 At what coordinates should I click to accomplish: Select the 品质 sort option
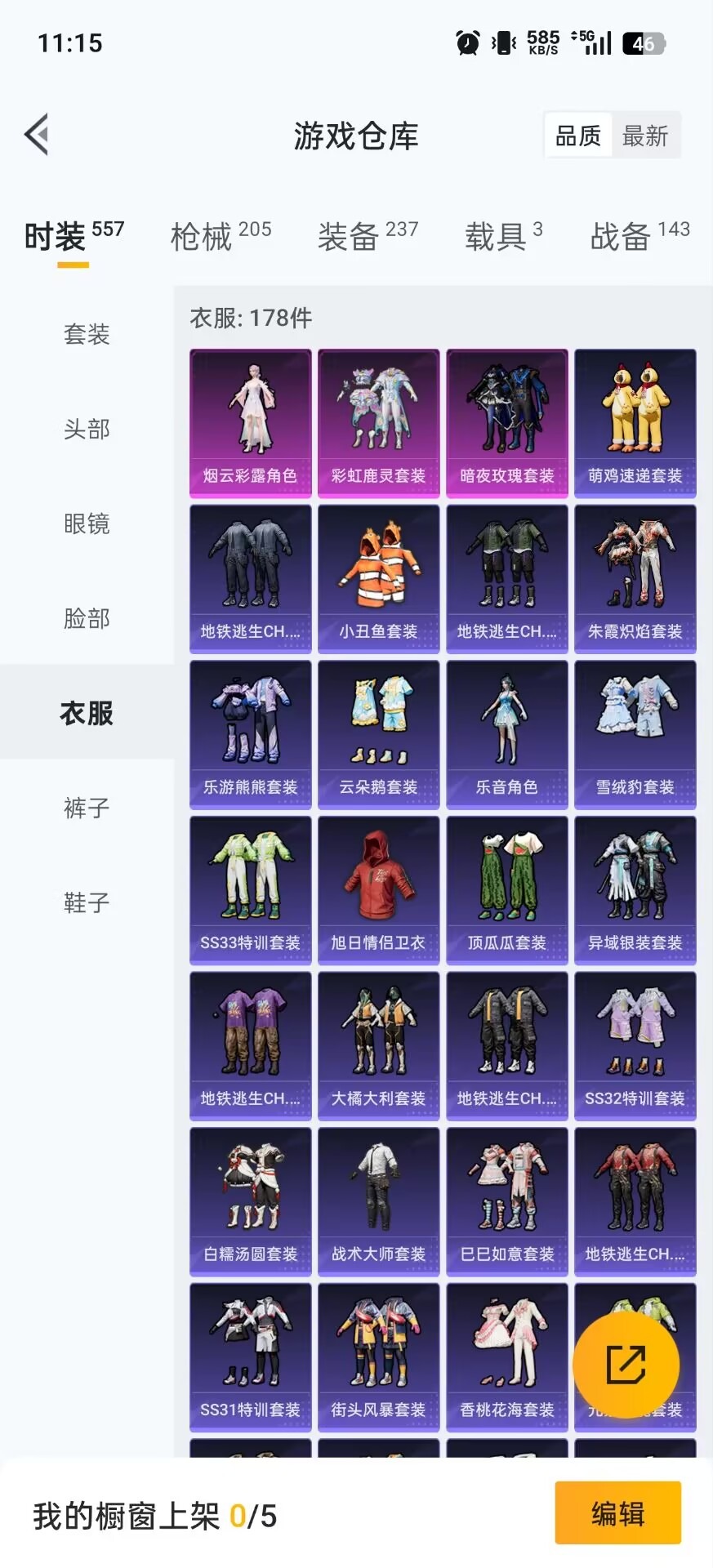coord(579,136)
